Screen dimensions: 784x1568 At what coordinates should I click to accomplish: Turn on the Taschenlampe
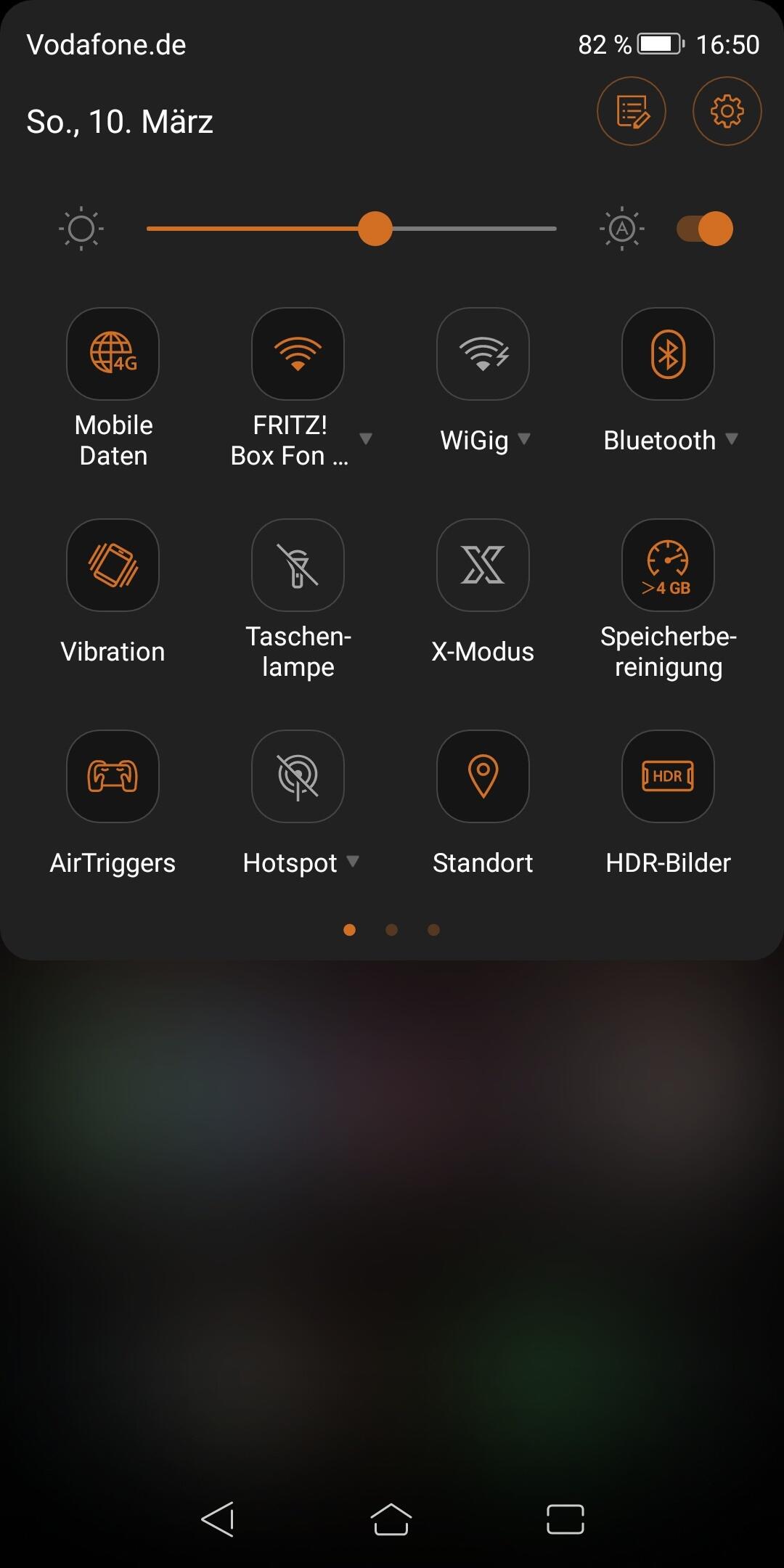pos(298,565)
